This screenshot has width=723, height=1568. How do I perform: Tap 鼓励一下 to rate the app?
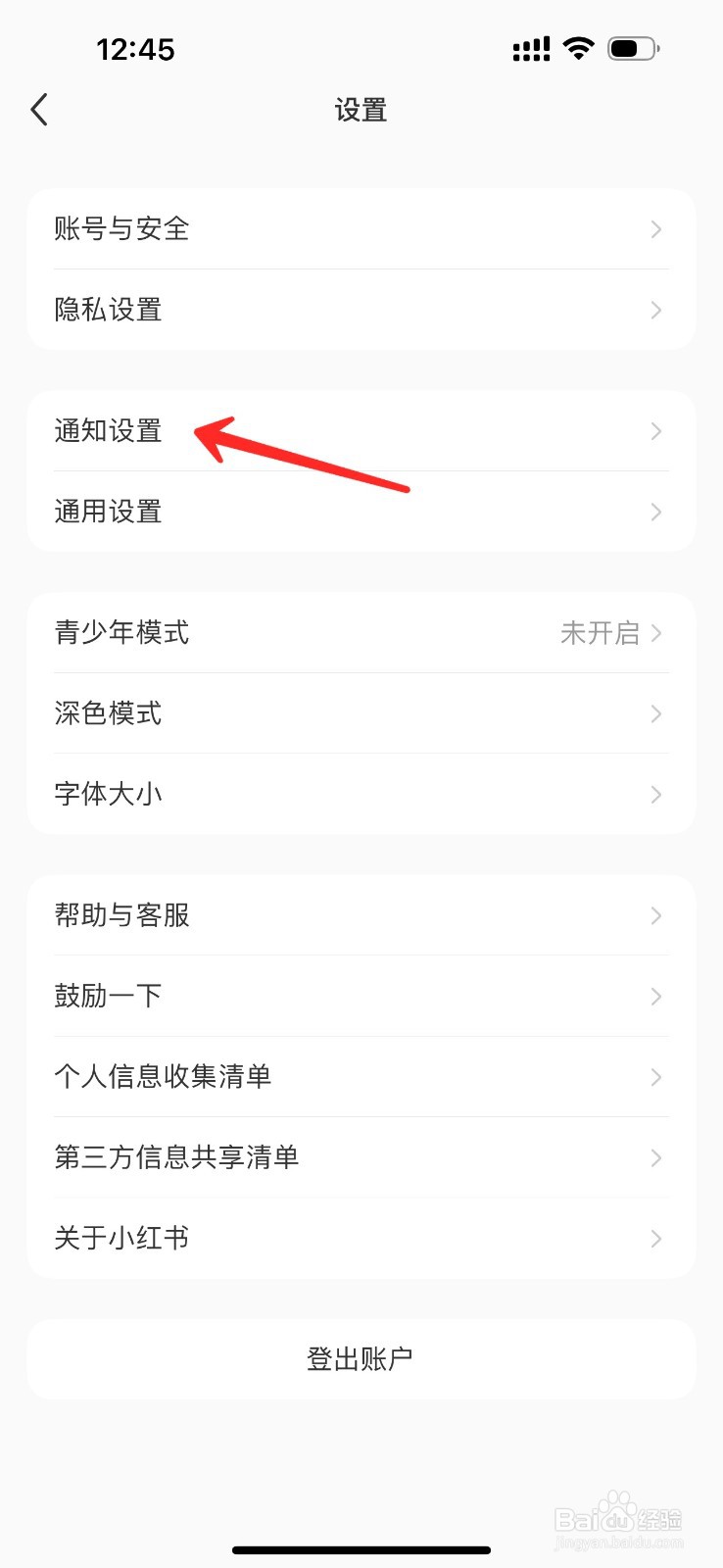pyautogui.click(x=108, y=996)
